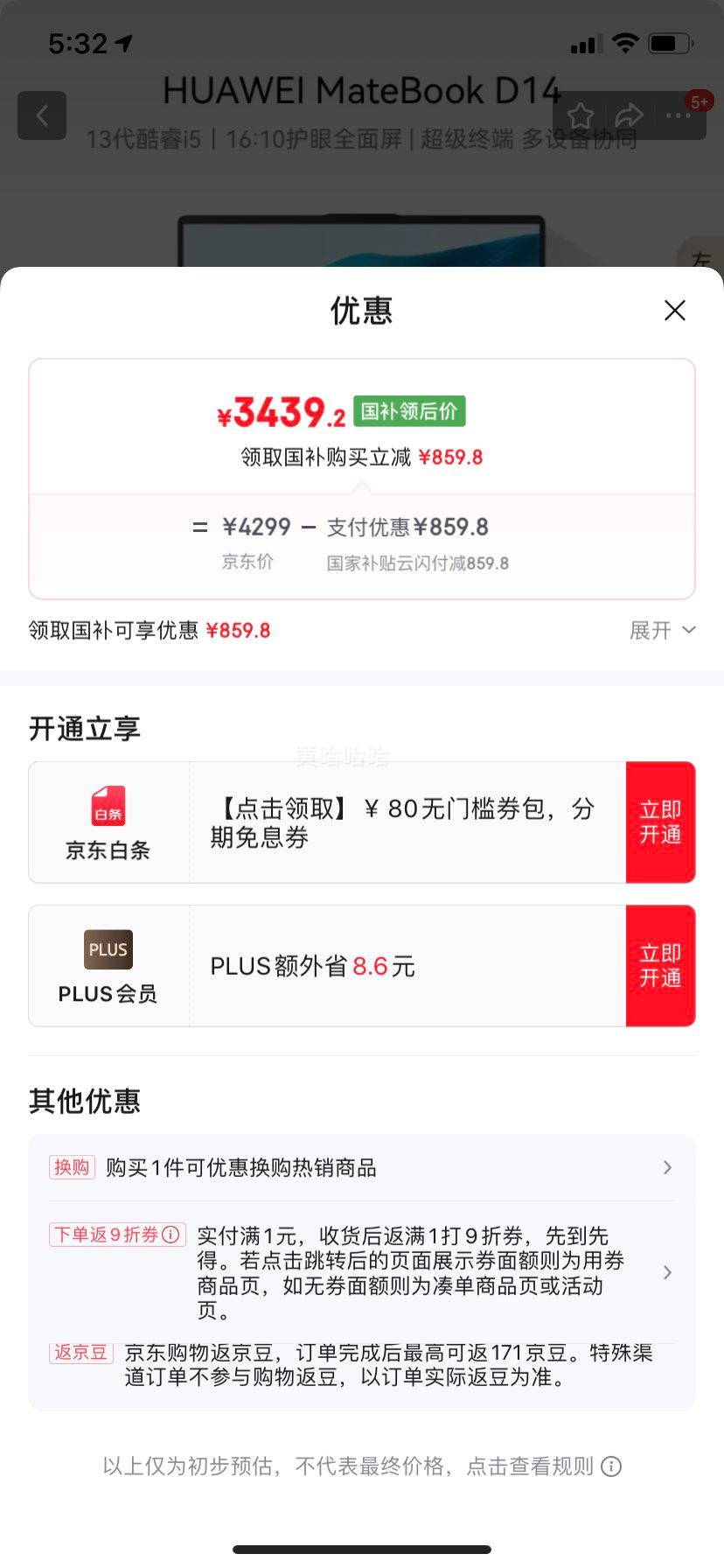Tap 立即开通 for 京东白条
This screenshot has width=724, height=1568.
(660, 822)
